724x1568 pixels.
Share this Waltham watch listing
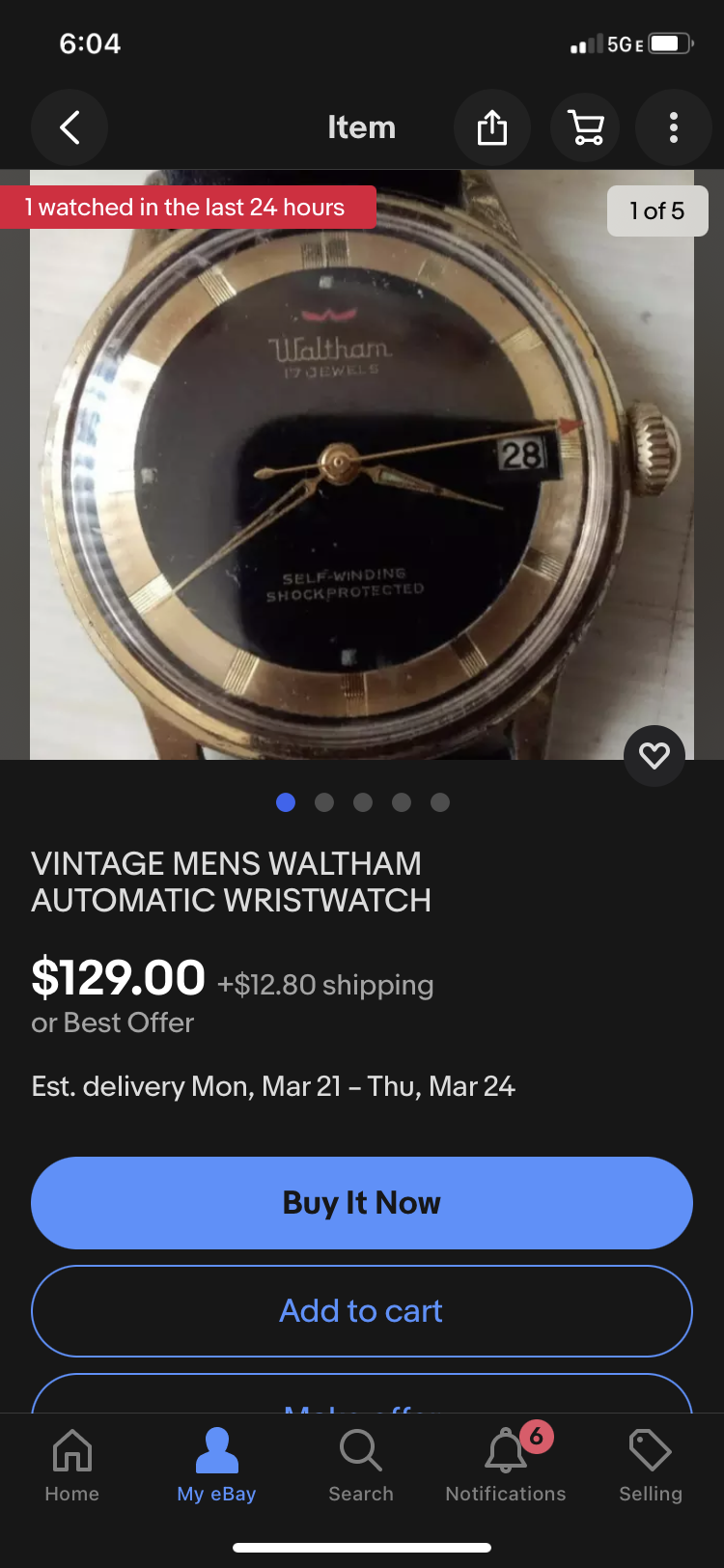(492, 127)
